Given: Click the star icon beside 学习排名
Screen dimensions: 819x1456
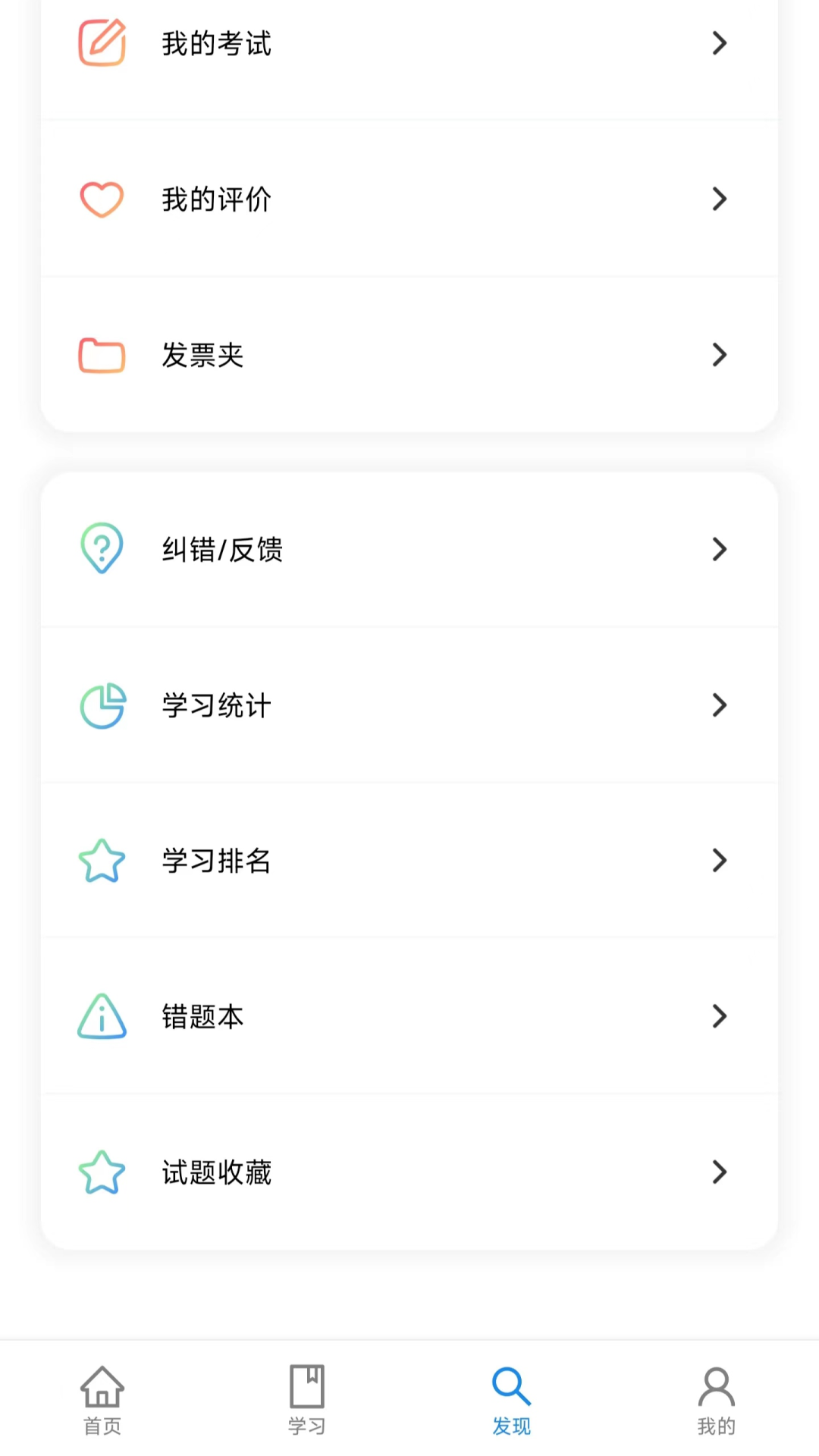Looking at the screenshot, I should coord(102,861).
